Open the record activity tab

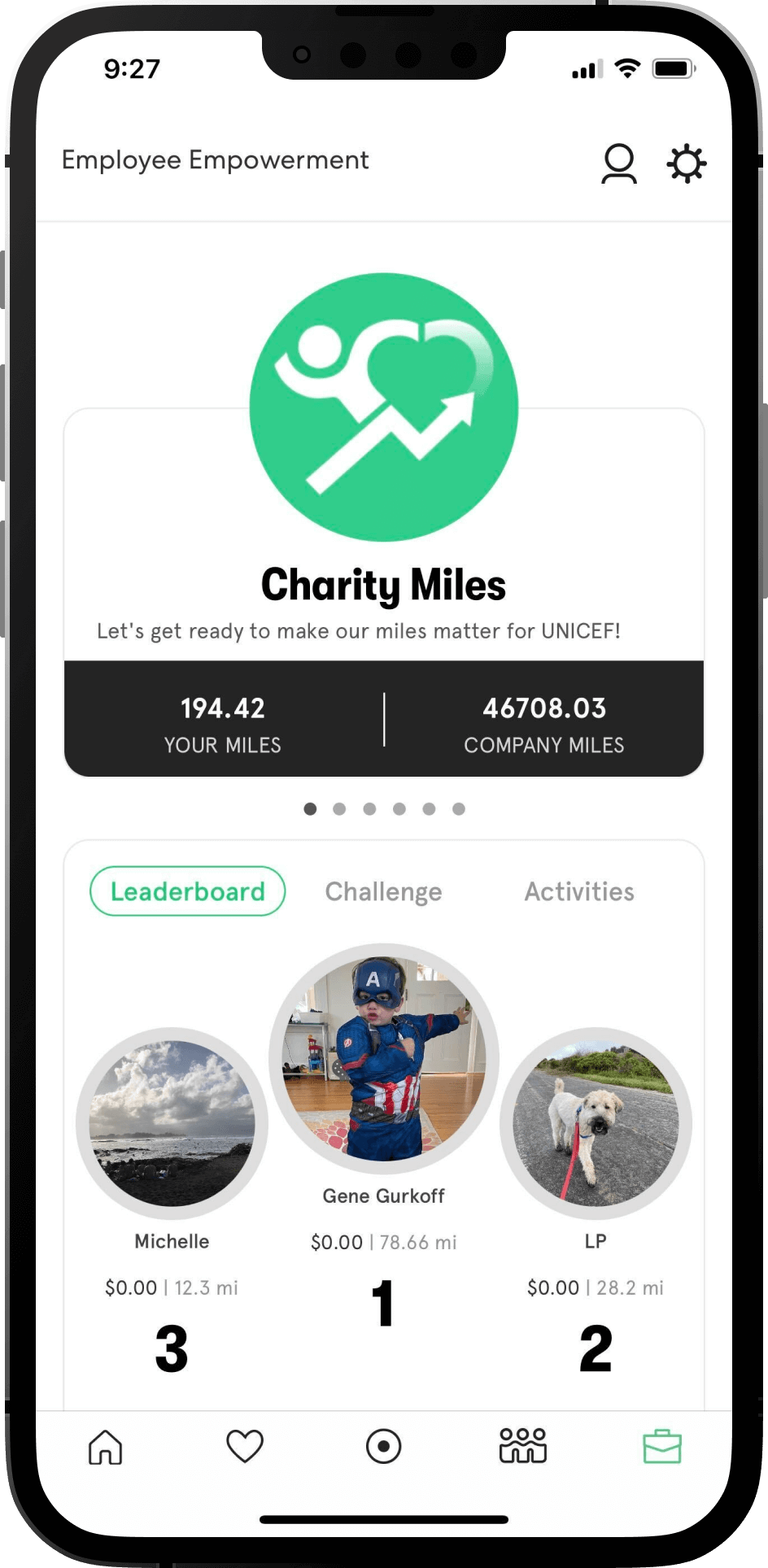[383, 1447]
